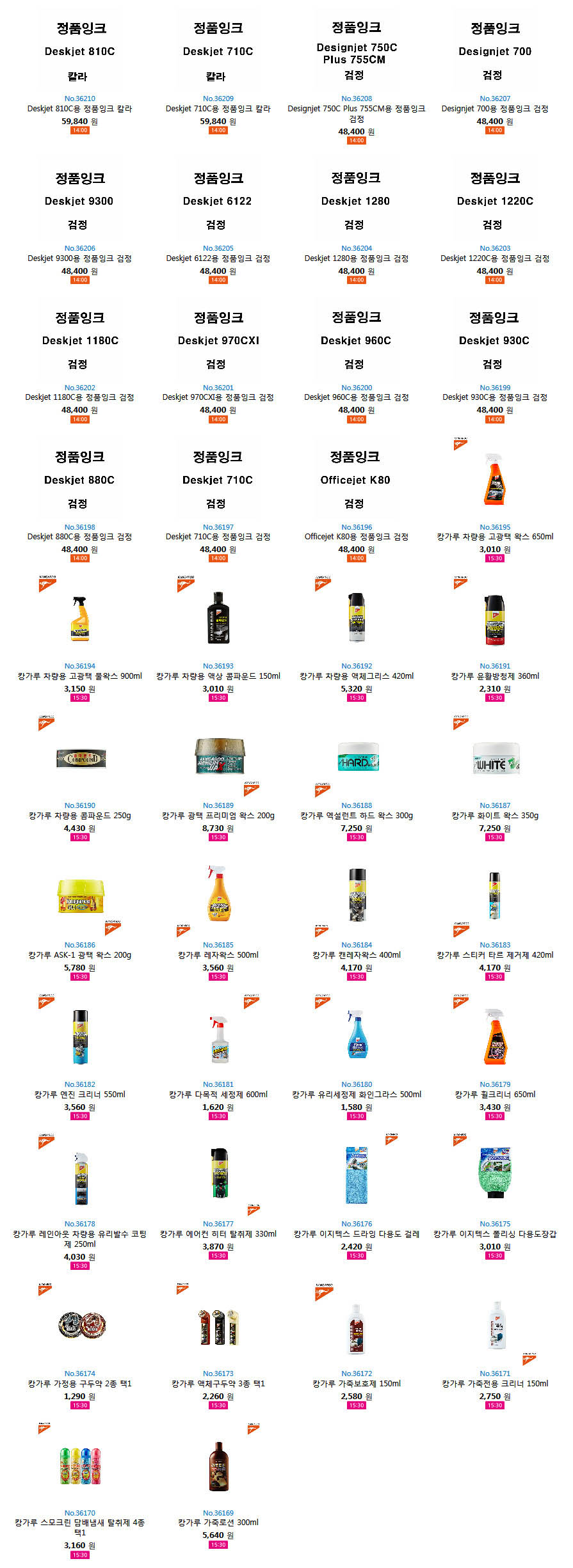
Task: Select the No.36207 Designjet 700 link
Action: pos(495,99)
